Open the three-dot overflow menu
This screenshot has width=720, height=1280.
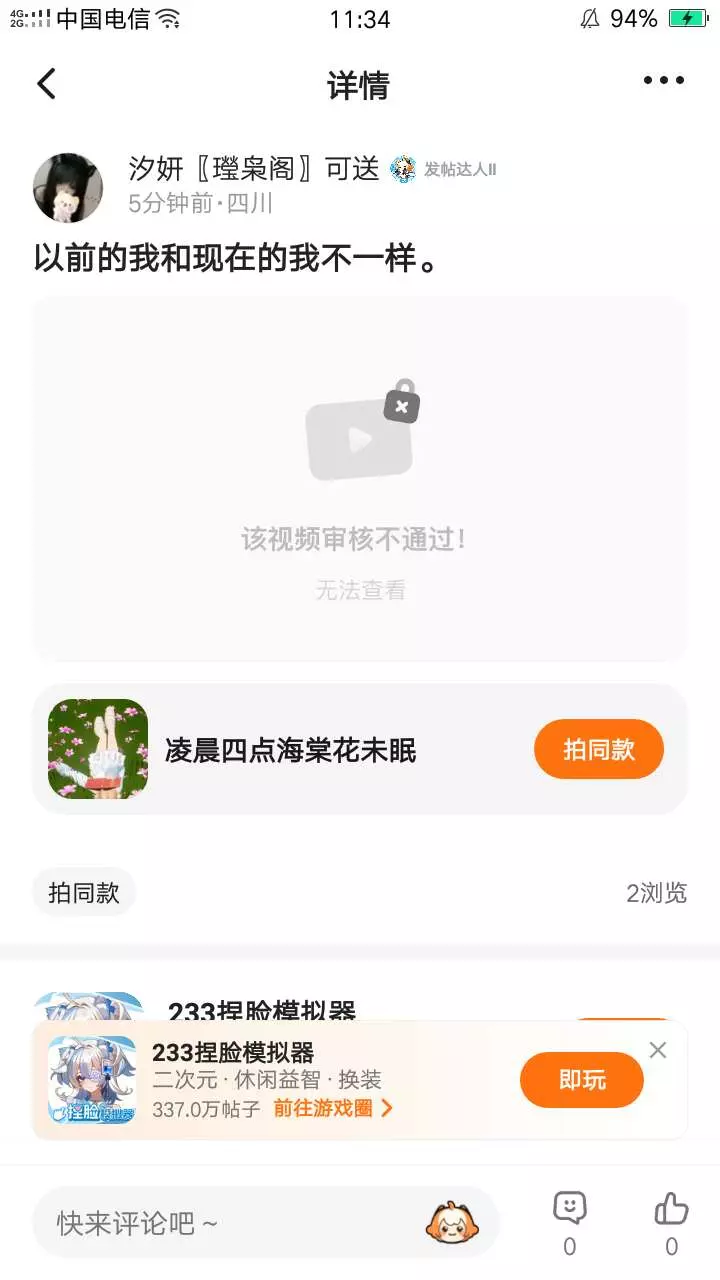pyautogui.click(x=664, y=81)
